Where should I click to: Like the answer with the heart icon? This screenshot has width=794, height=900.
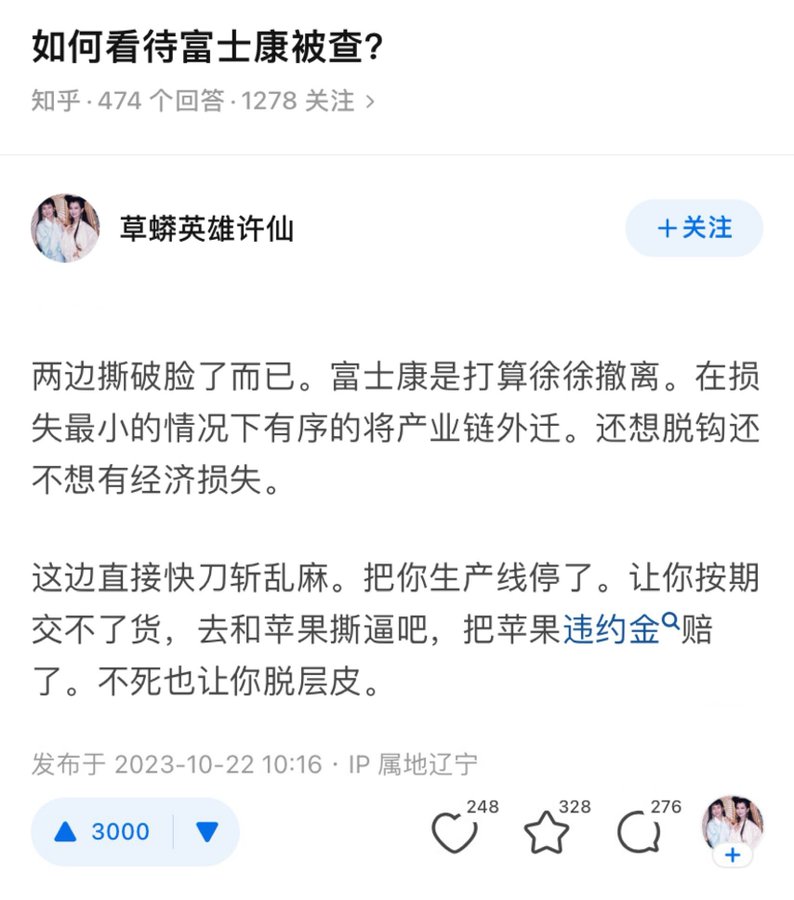pyautogui.click(x=454, y=833)
